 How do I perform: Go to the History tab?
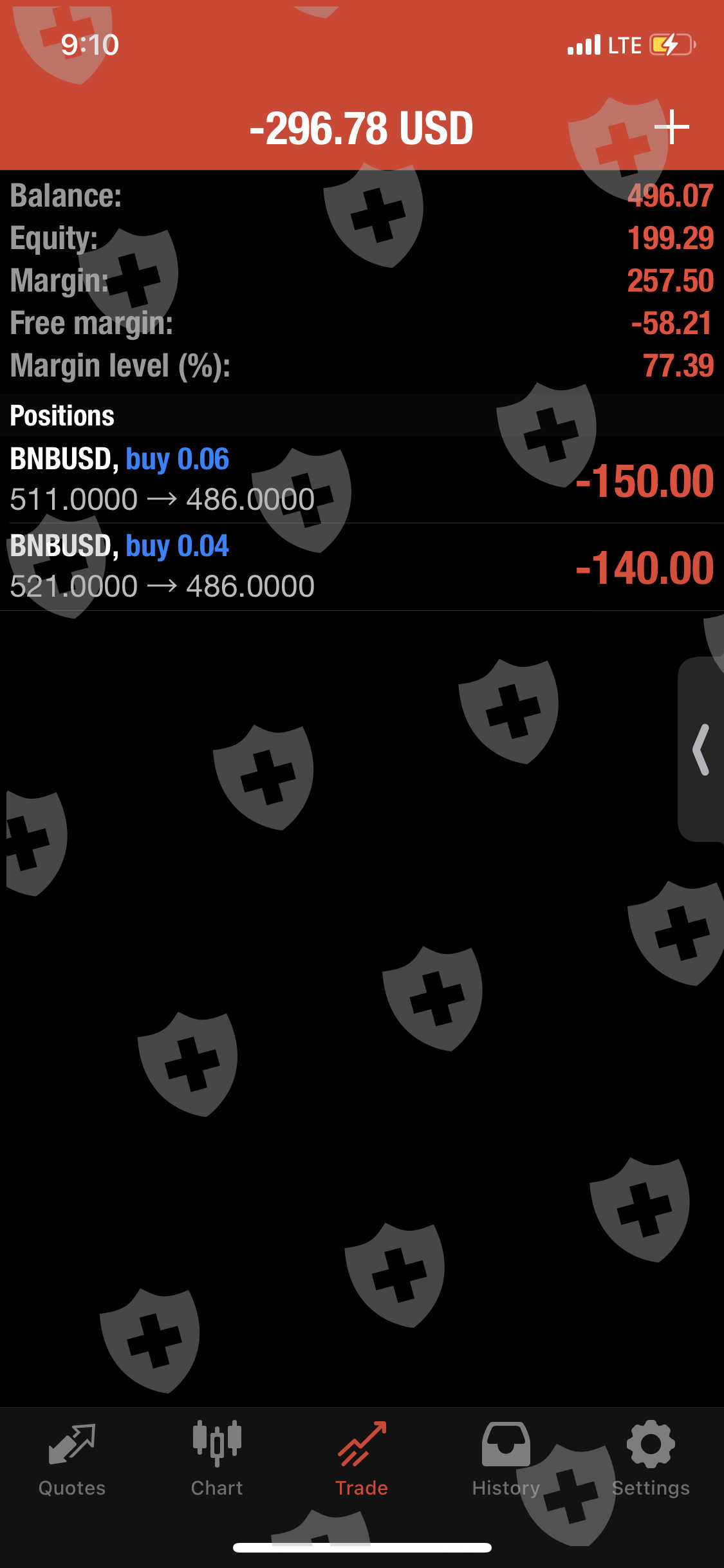click(506, 1460)
